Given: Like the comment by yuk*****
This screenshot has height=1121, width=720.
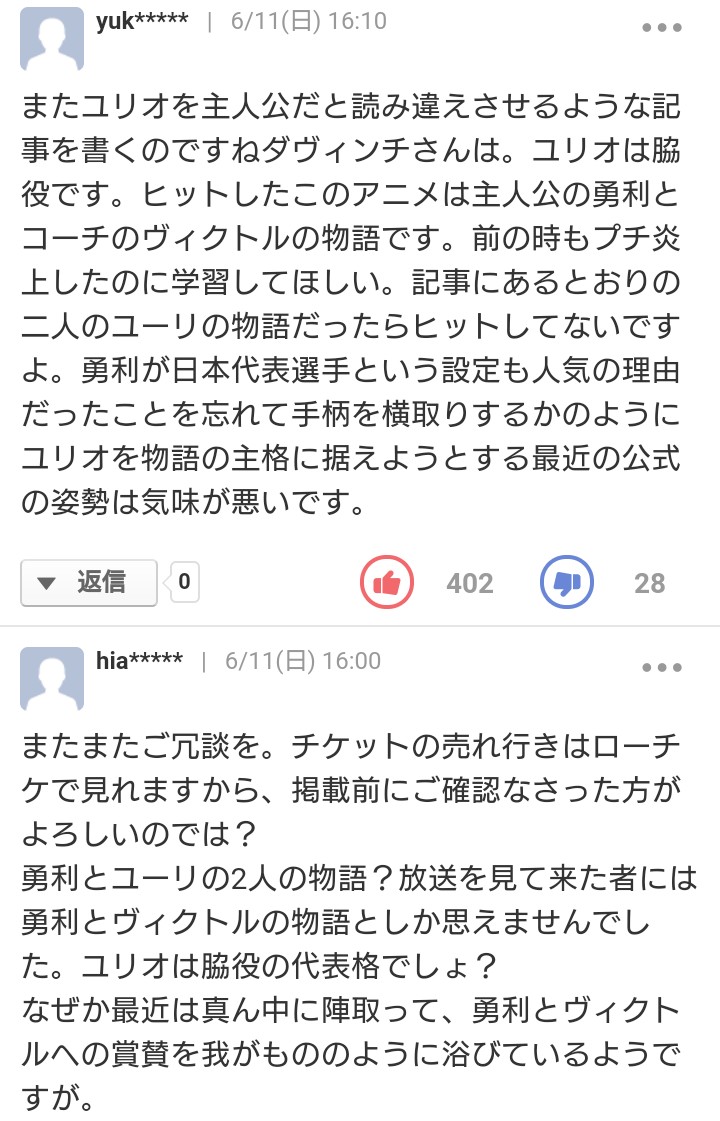Looking at the screenshot, I should tap(387, 583).
